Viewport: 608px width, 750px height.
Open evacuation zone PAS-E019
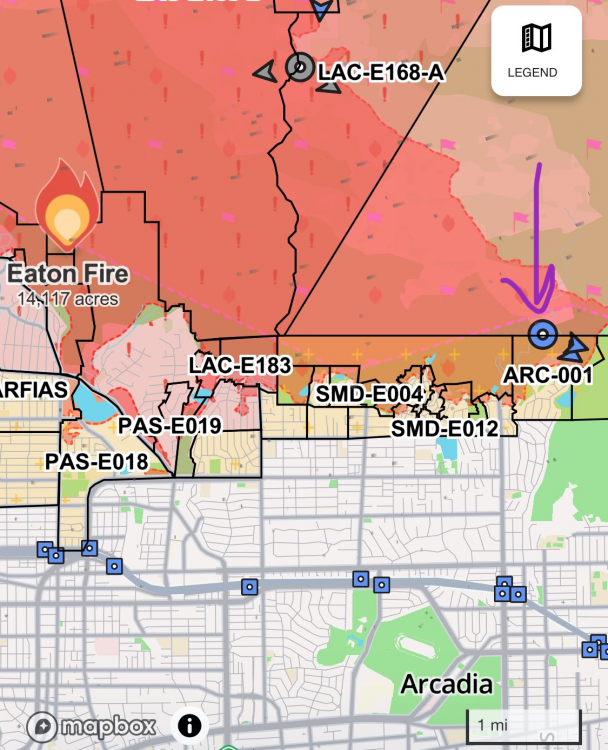(169, 426)
